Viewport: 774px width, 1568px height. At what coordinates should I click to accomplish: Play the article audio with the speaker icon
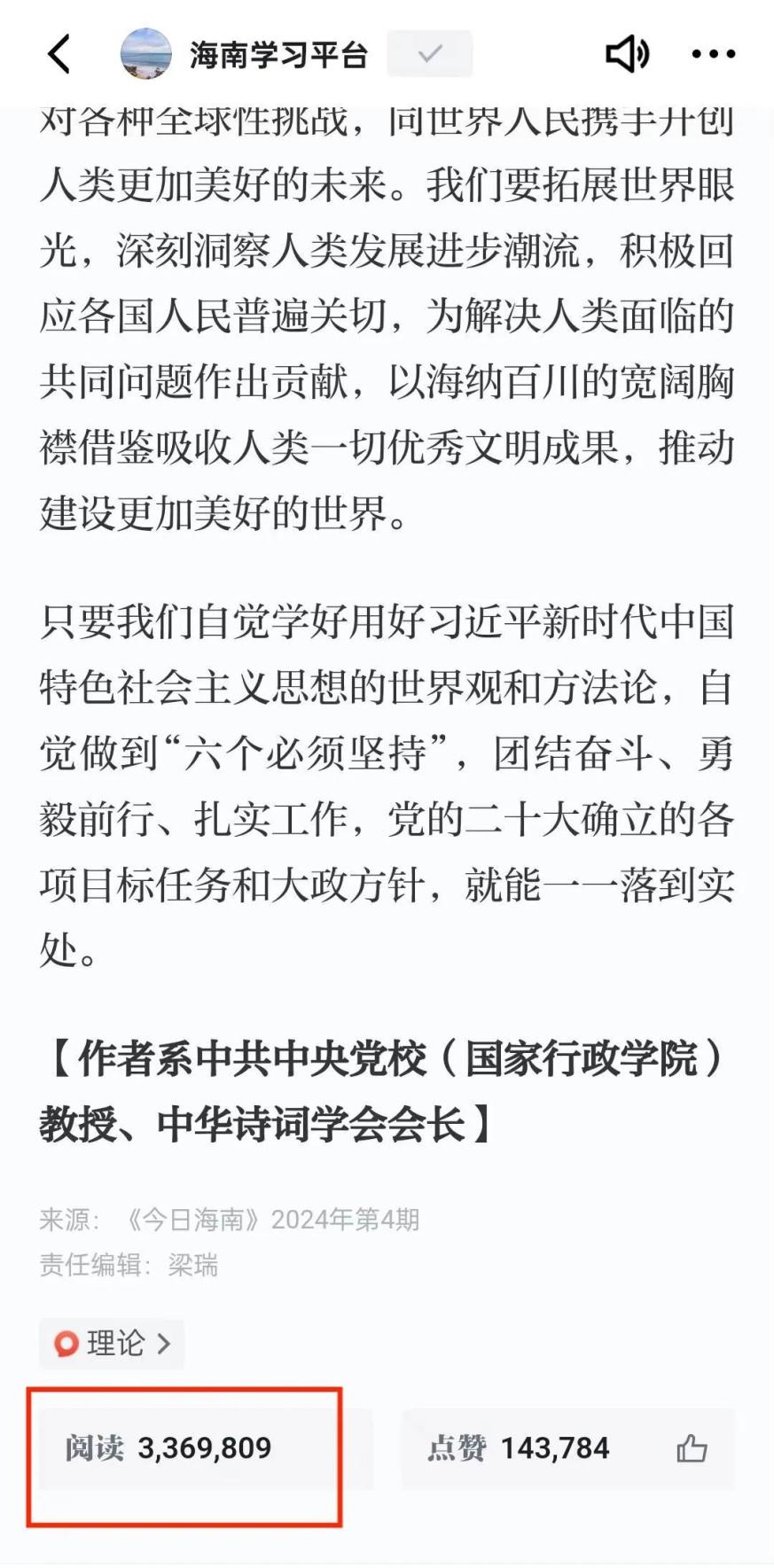pos(627,55)
